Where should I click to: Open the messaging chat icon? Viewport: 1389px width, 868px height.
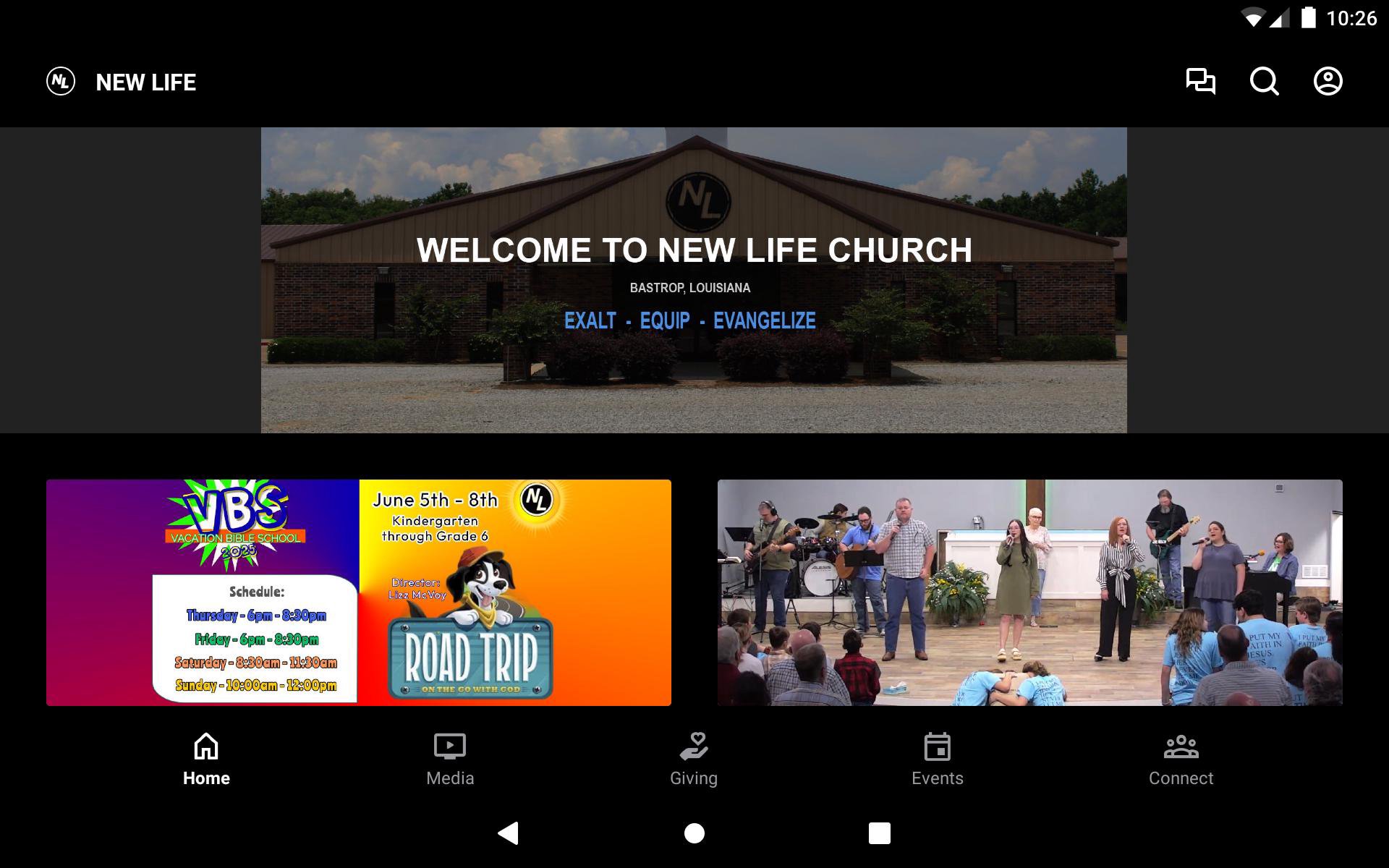coord(1200,81)
